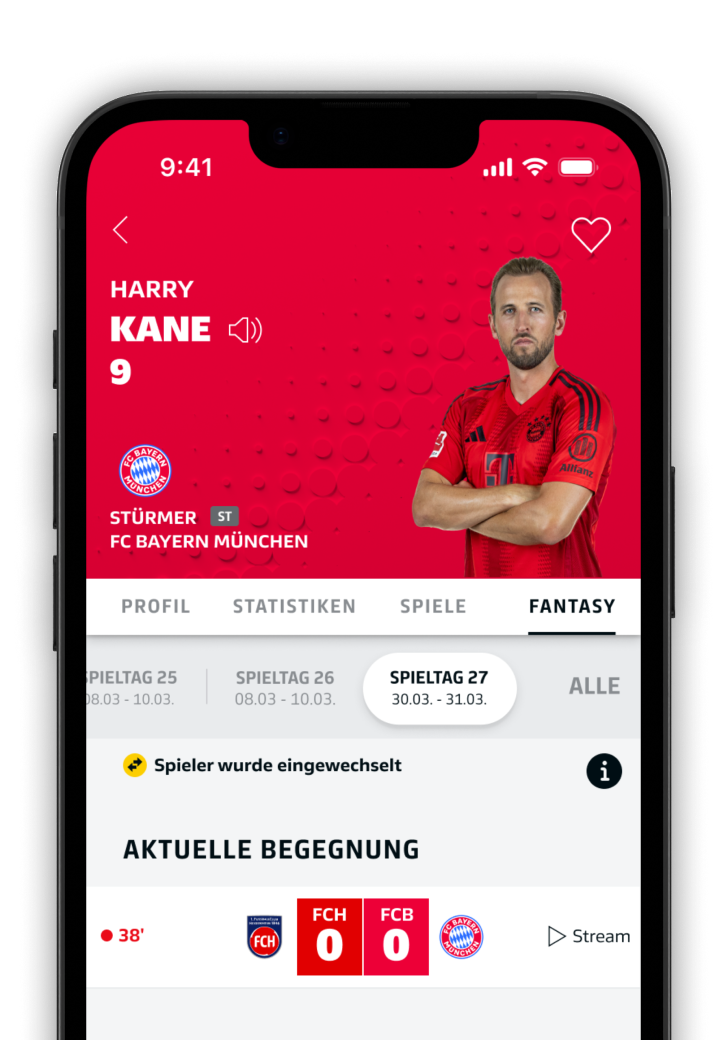Image resolution: width=728 pixels, height=1040 pixels.
Task: Show all matchdays with Alle
Action: click(594, 686)
